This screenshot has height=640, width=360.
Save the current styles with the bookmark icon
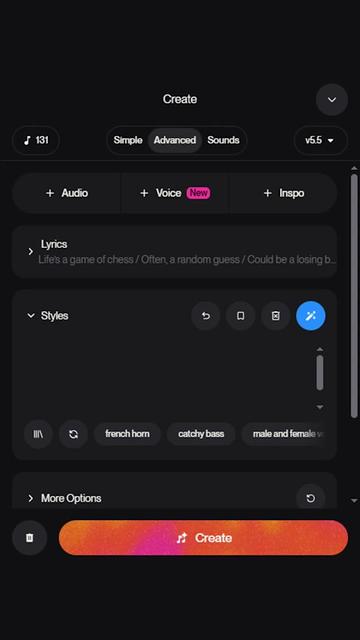[x=241, y=316]
